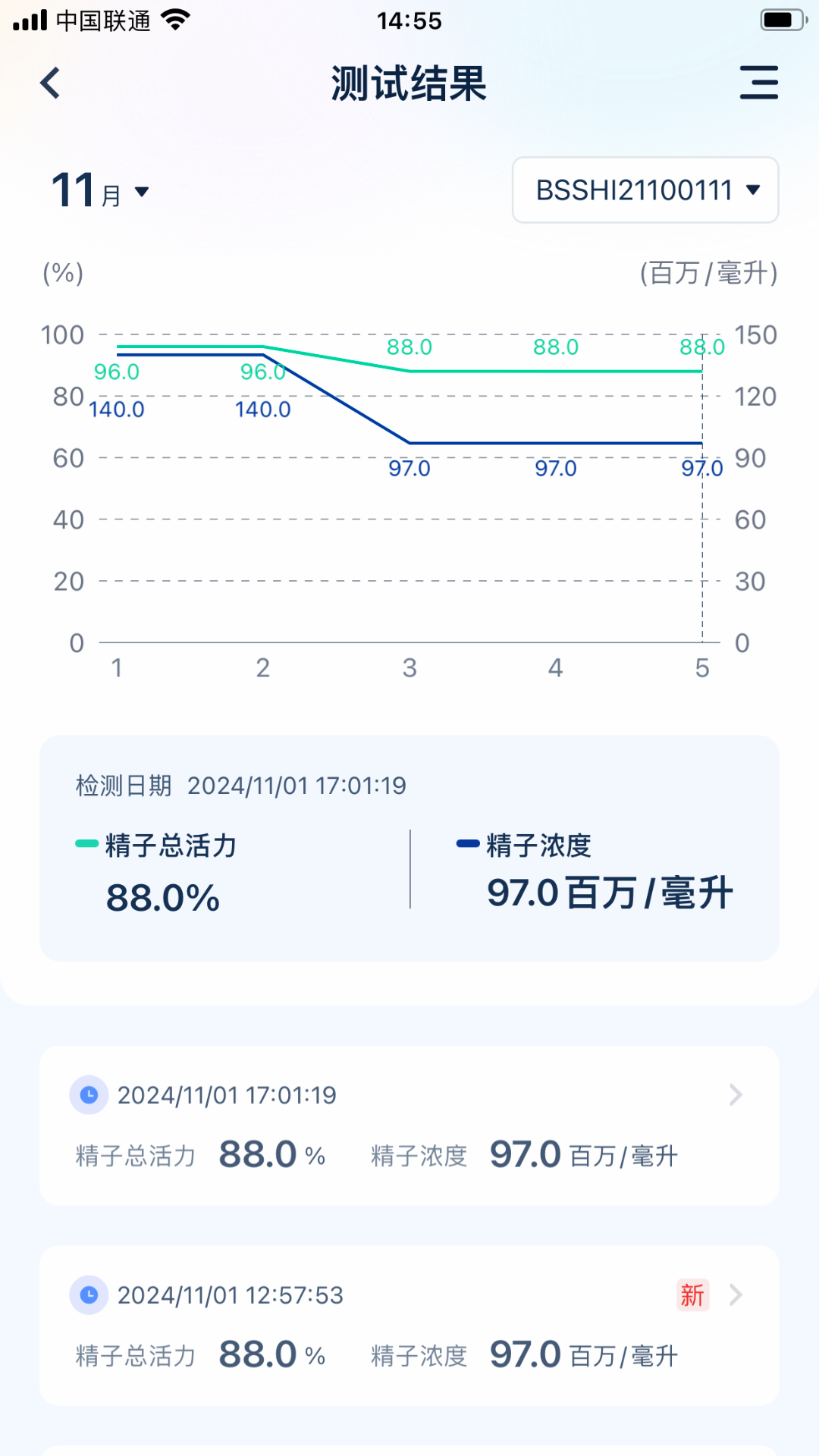Tap the clock icon beside 12:57:53 record

[x=89, y=1295]
